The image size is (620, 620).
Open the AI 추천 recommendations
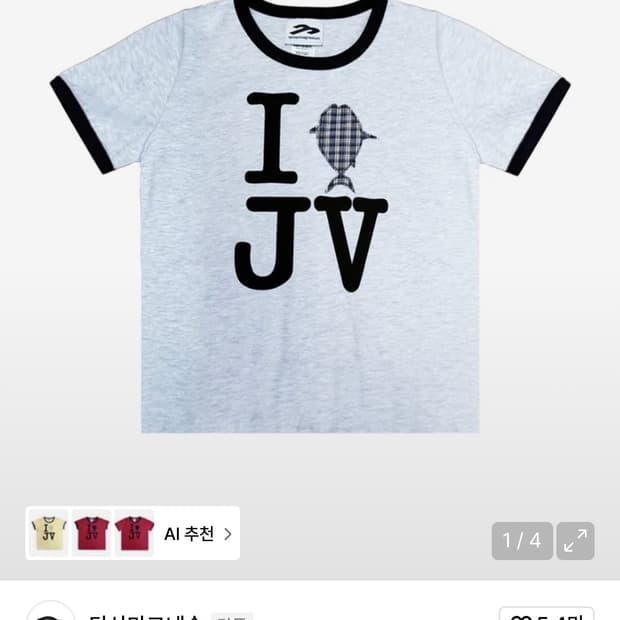coord(197,534)
